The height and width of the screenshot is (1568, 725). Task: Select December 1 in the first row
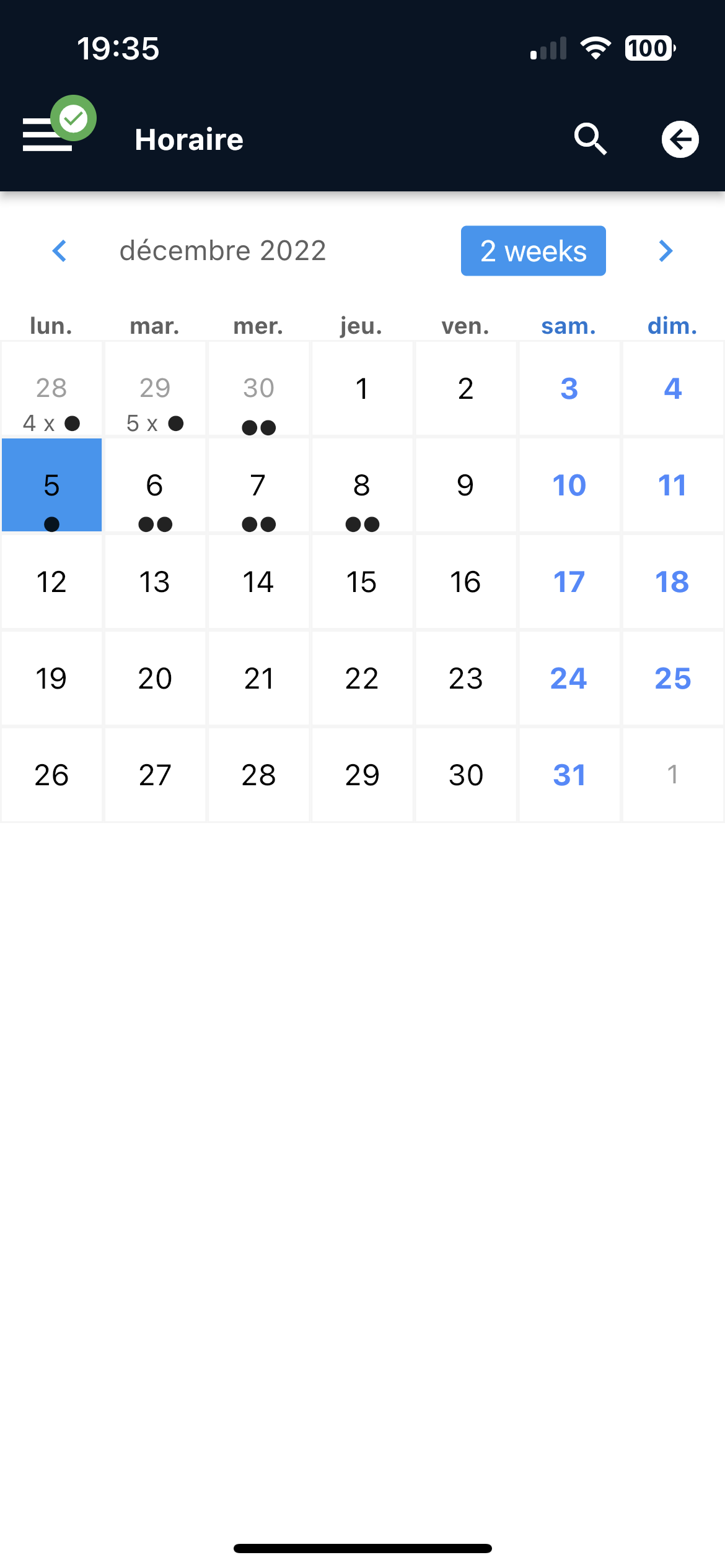coord(362,388)
